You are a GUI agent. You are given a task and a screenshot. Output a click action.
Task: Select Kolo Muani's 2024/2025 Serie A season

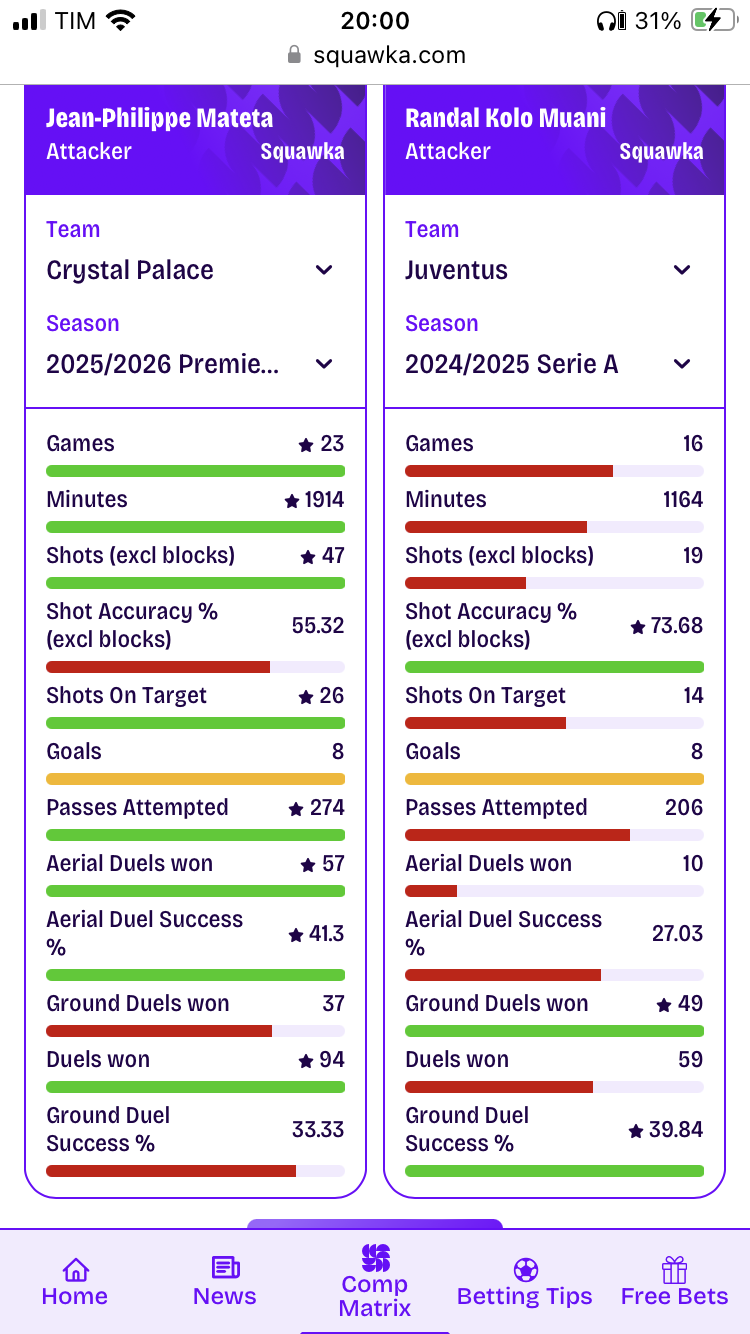[x=553, y=364]
